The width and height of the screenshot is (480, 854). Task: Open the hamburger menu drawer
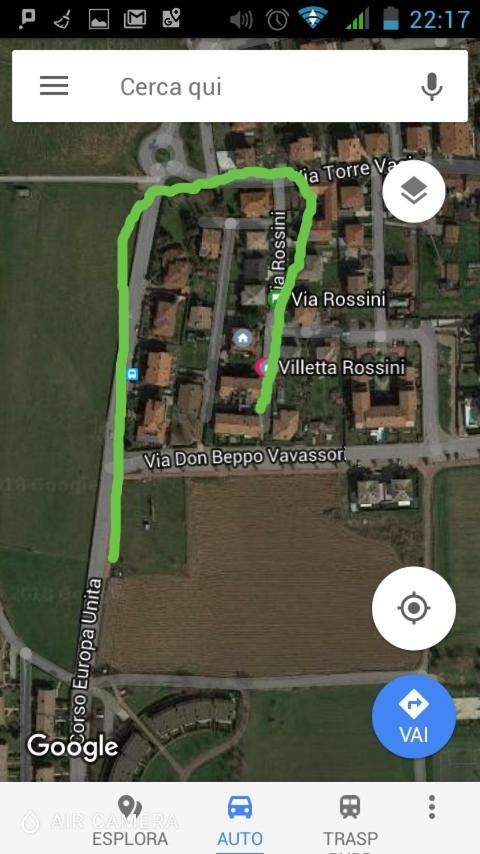[54, 86]
